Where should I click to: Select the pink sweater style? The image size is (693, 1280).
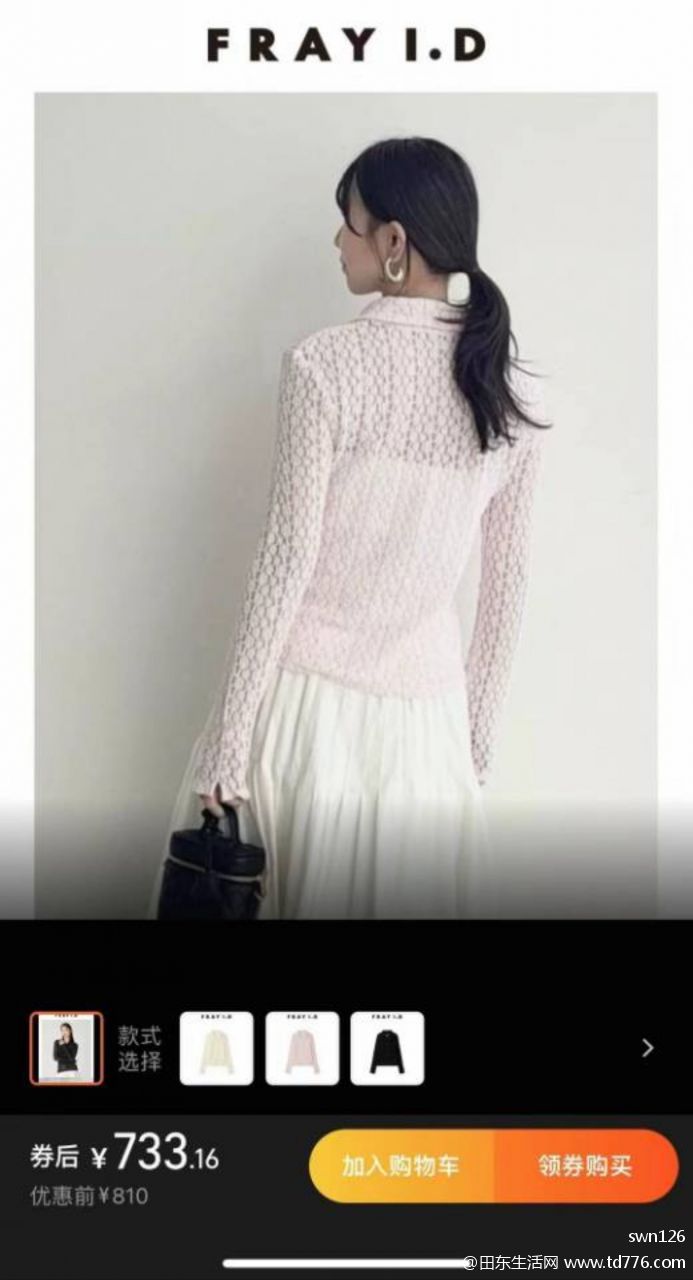click(x=302, y=1048)
